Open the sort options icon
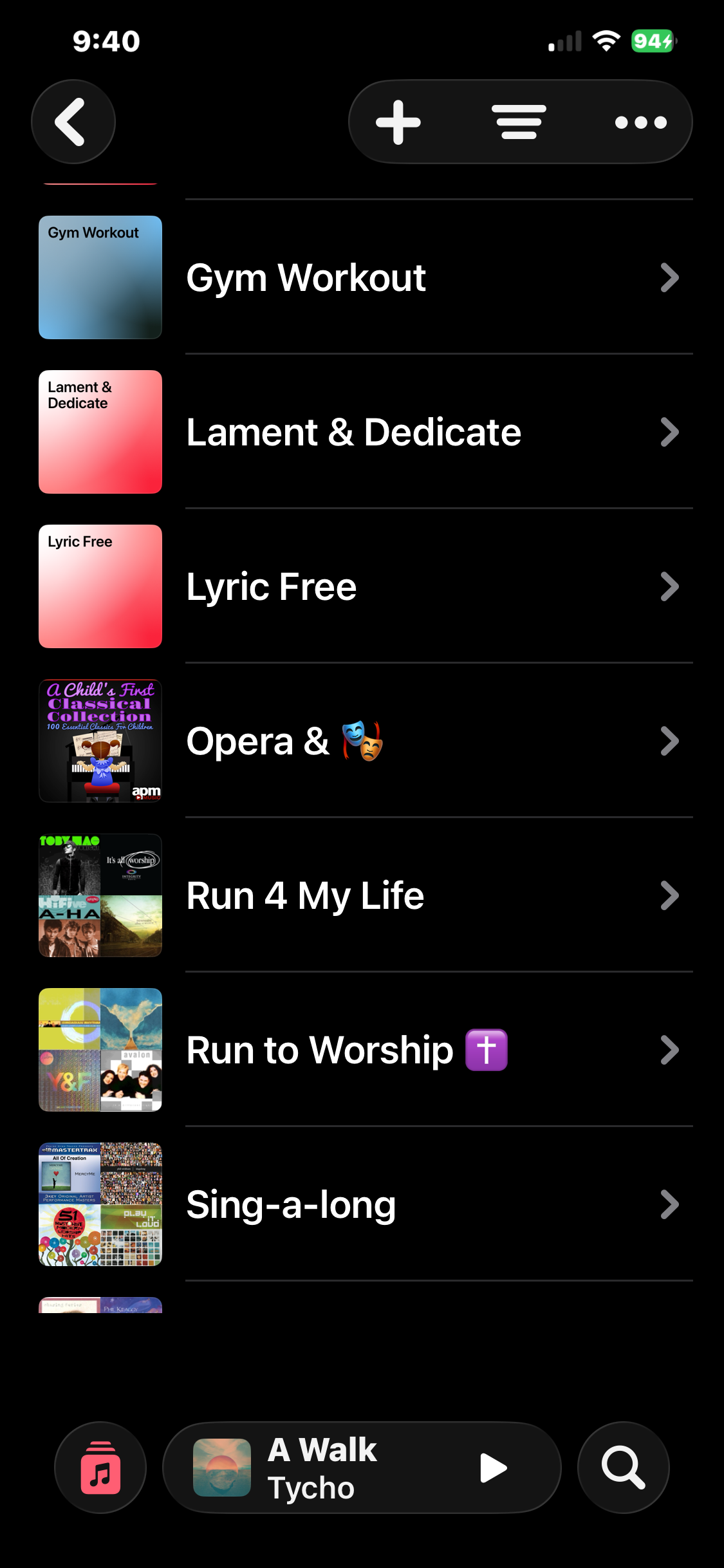The width and height of the screenshot is (724, 1568). click(519, 122)
